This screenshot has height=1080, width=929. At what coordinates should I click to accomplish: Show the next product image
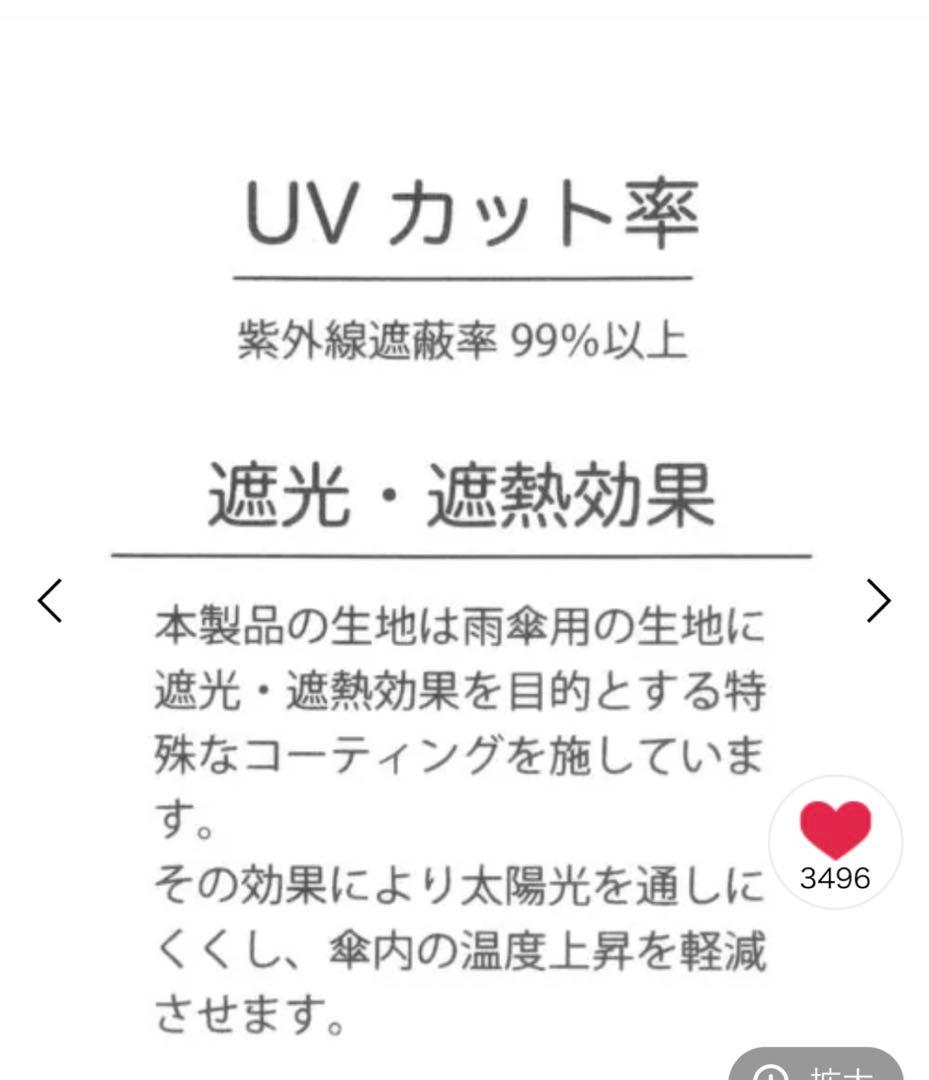tap(878, 600)
